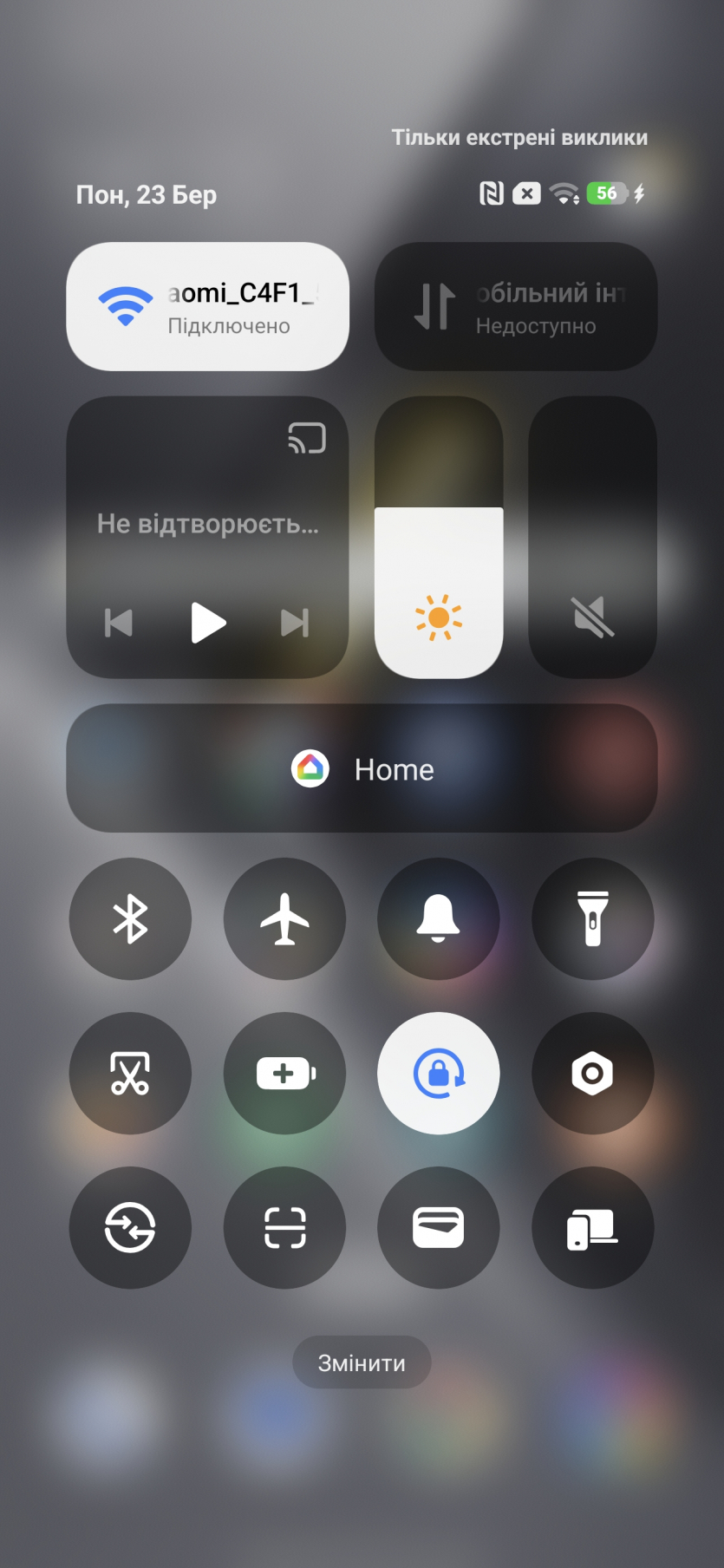The width and height of the screenshot is (724, 1568).
Task: Open the cast icon in the media card
Action: click(x=307, y=438)
